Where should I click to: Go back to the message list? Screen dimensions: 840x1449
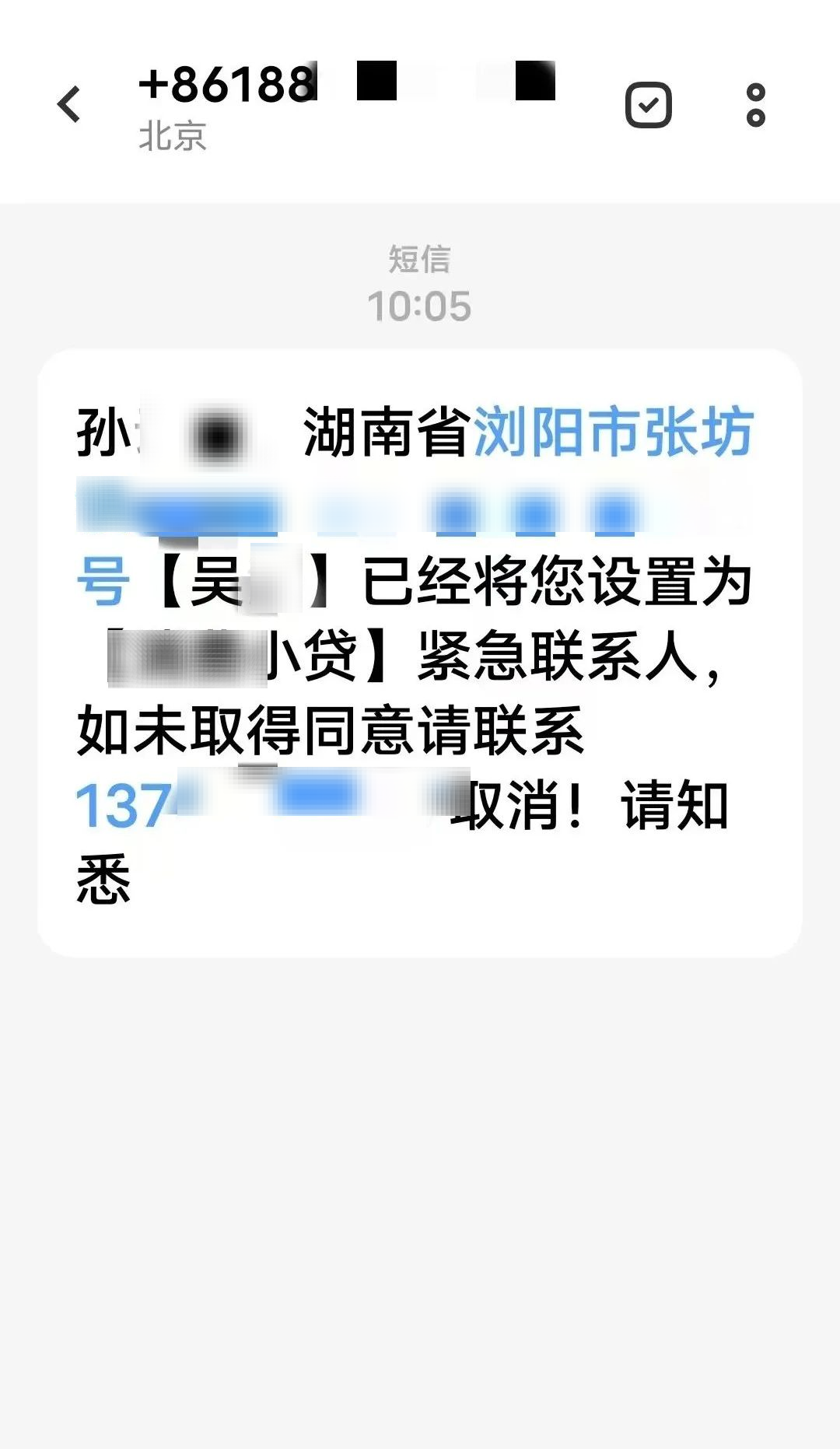70,104
